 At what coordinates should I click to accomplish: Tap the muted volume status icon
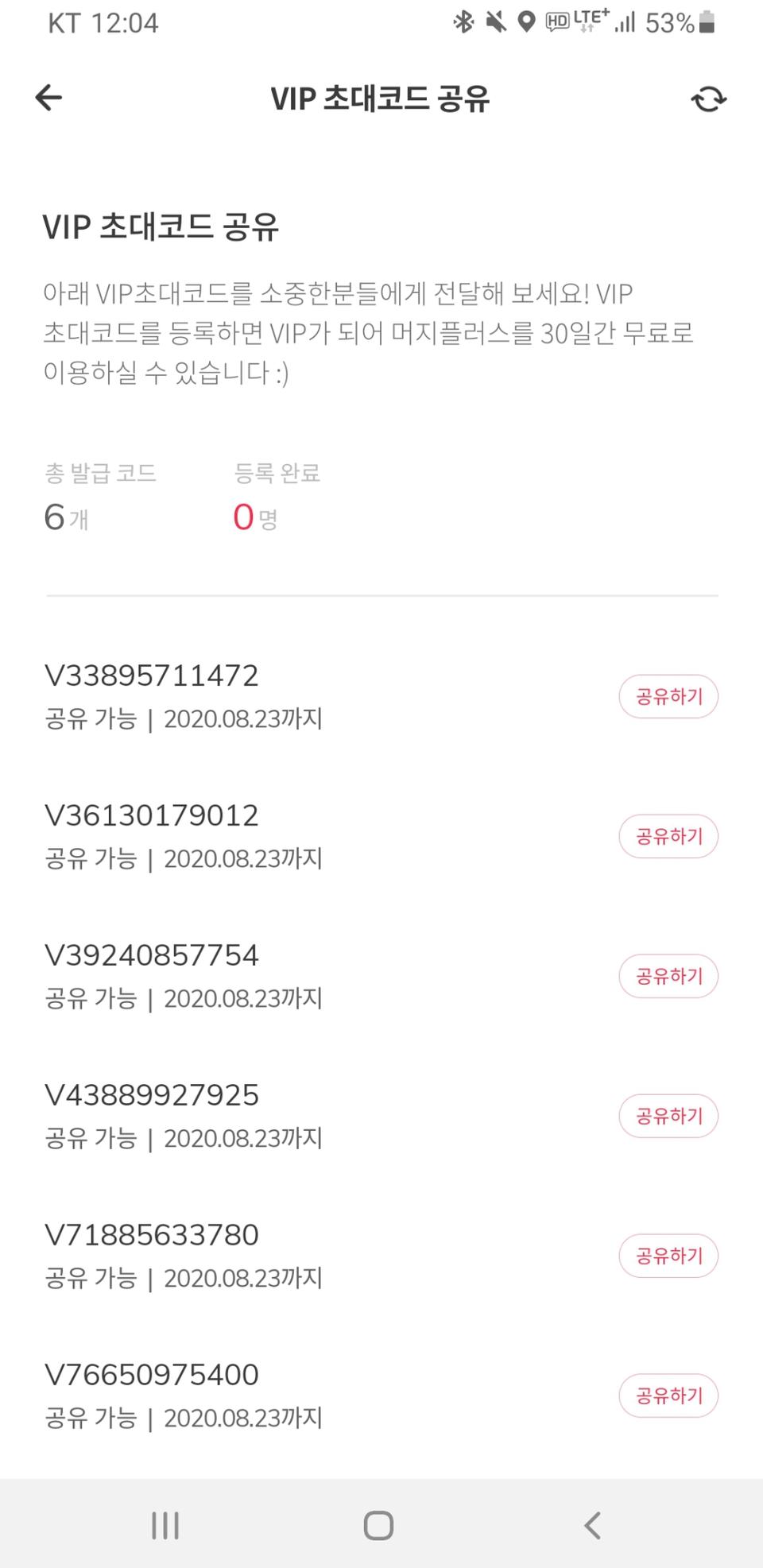[495, 21]
